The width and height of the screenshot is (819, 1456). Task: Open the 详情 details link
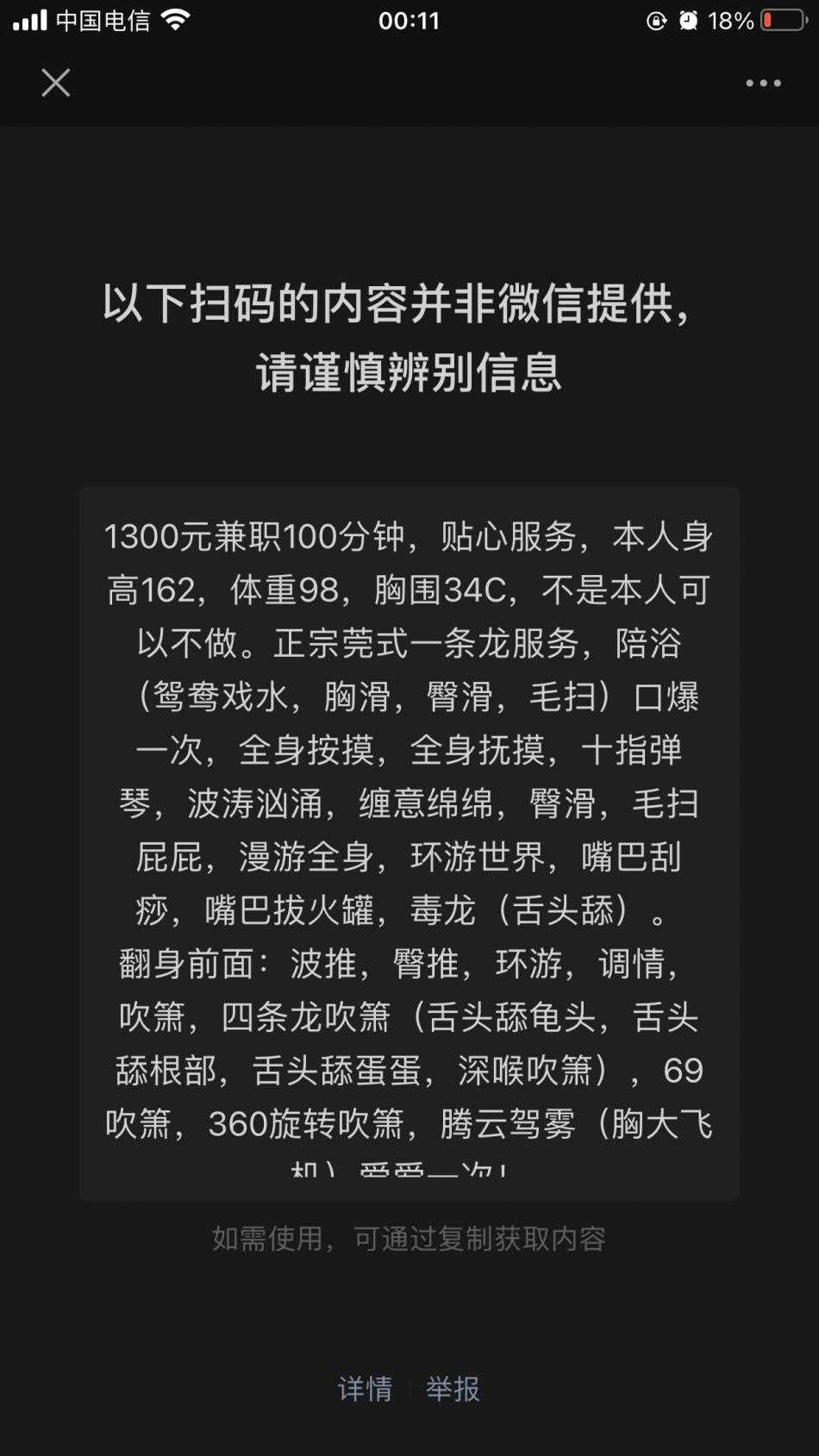365,1389
